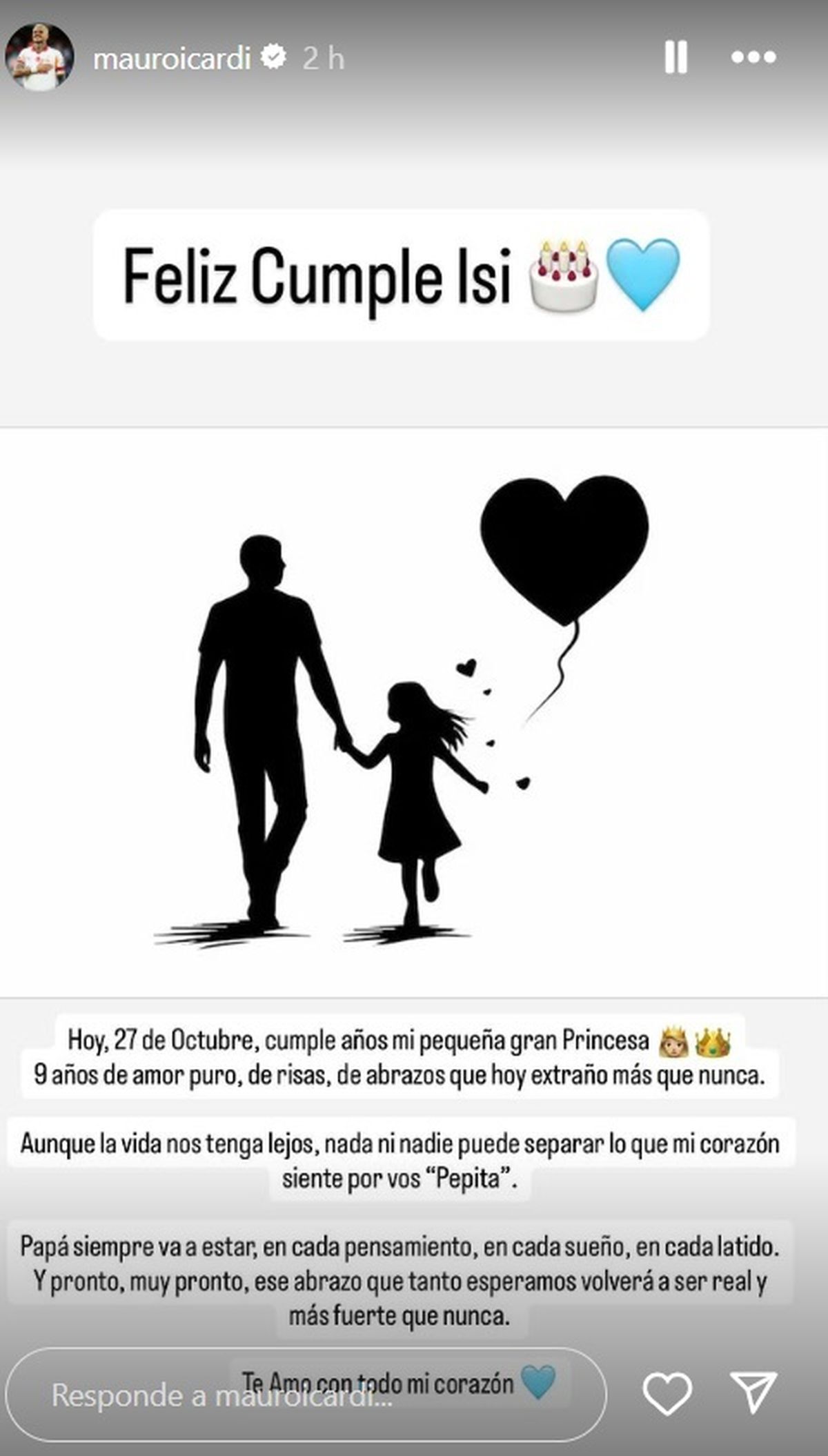The height and width of the screenshot is (1456, 828).
Task: Open mauroicardi's profile picture
Action: pos(39,57)
